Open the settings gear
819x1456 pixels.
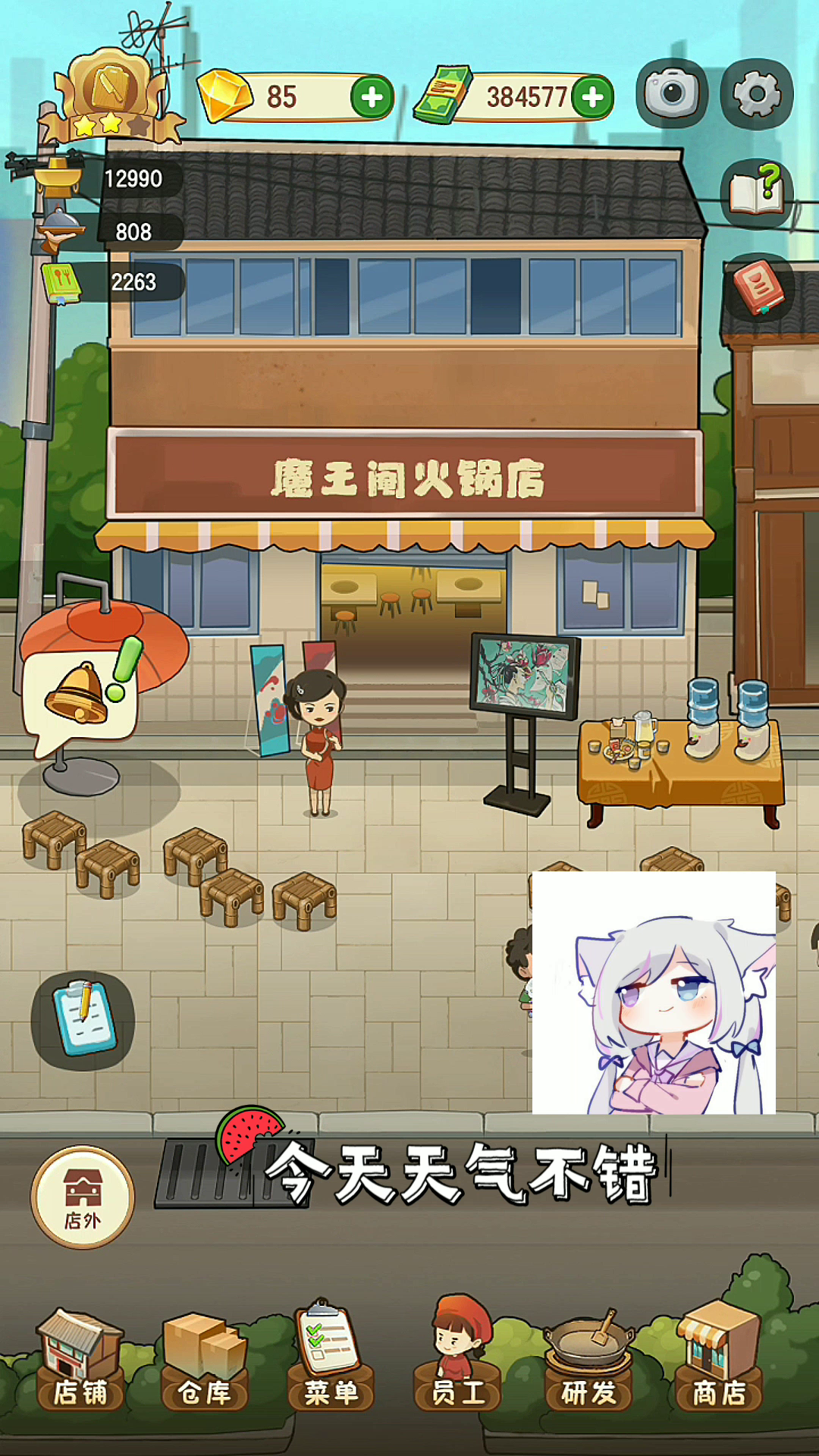point(757,93)
